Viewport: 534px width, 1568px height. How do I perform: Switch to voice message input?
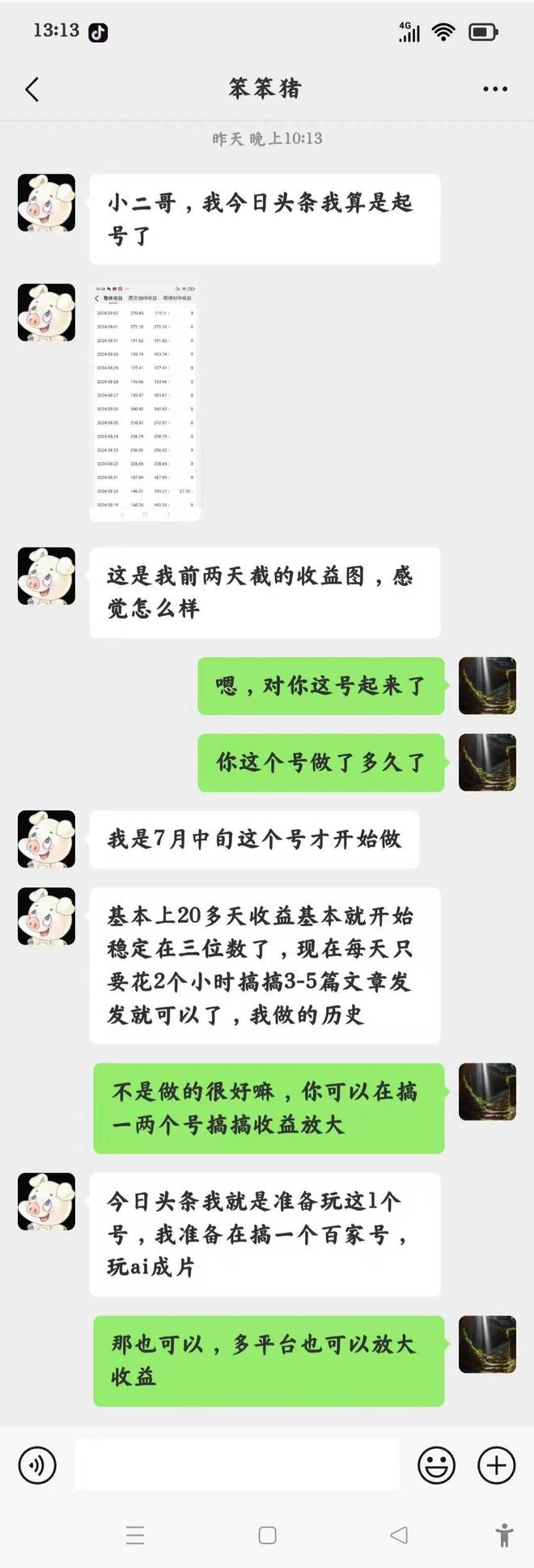click(x=37, y=1465)
